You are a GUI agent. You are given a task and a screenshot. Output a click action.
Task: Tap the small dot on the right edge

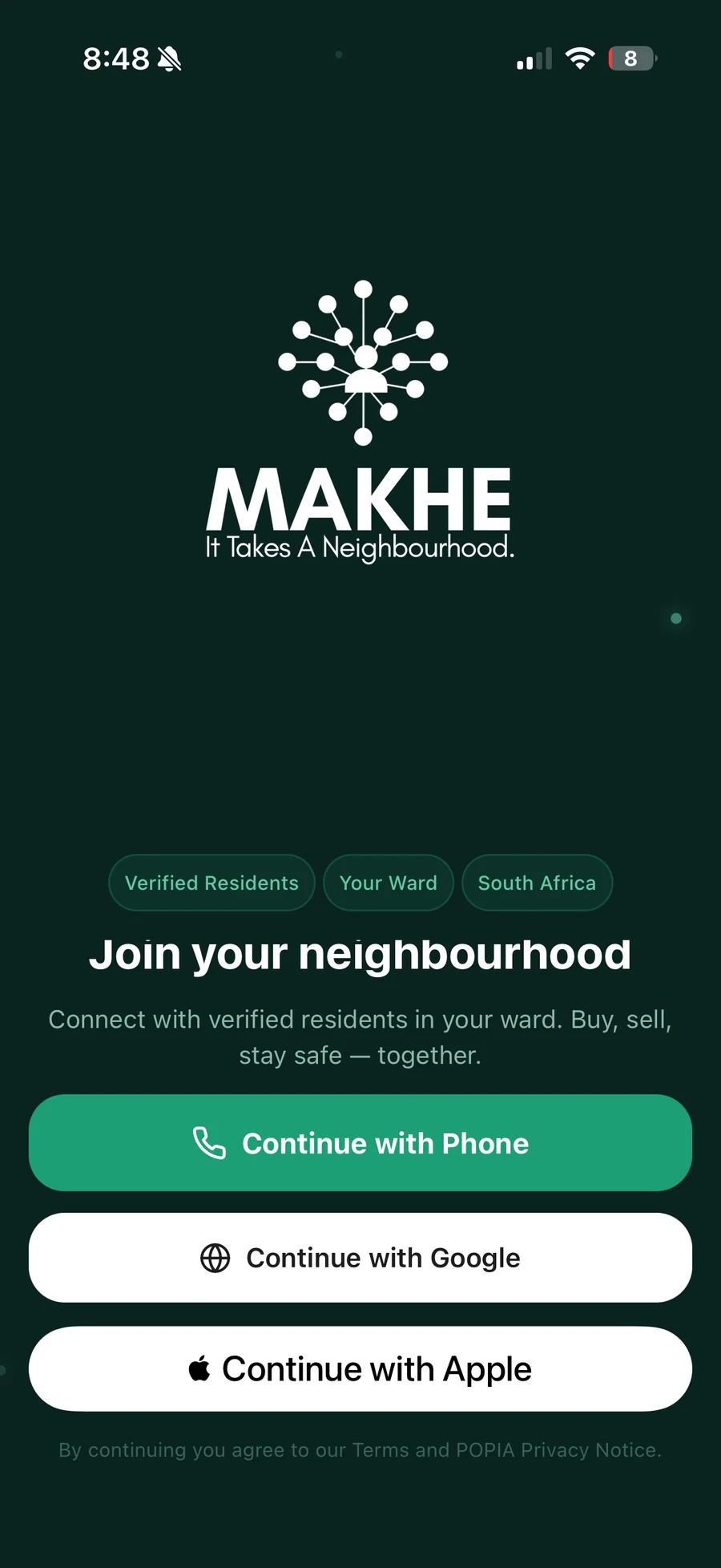[676, 618]
